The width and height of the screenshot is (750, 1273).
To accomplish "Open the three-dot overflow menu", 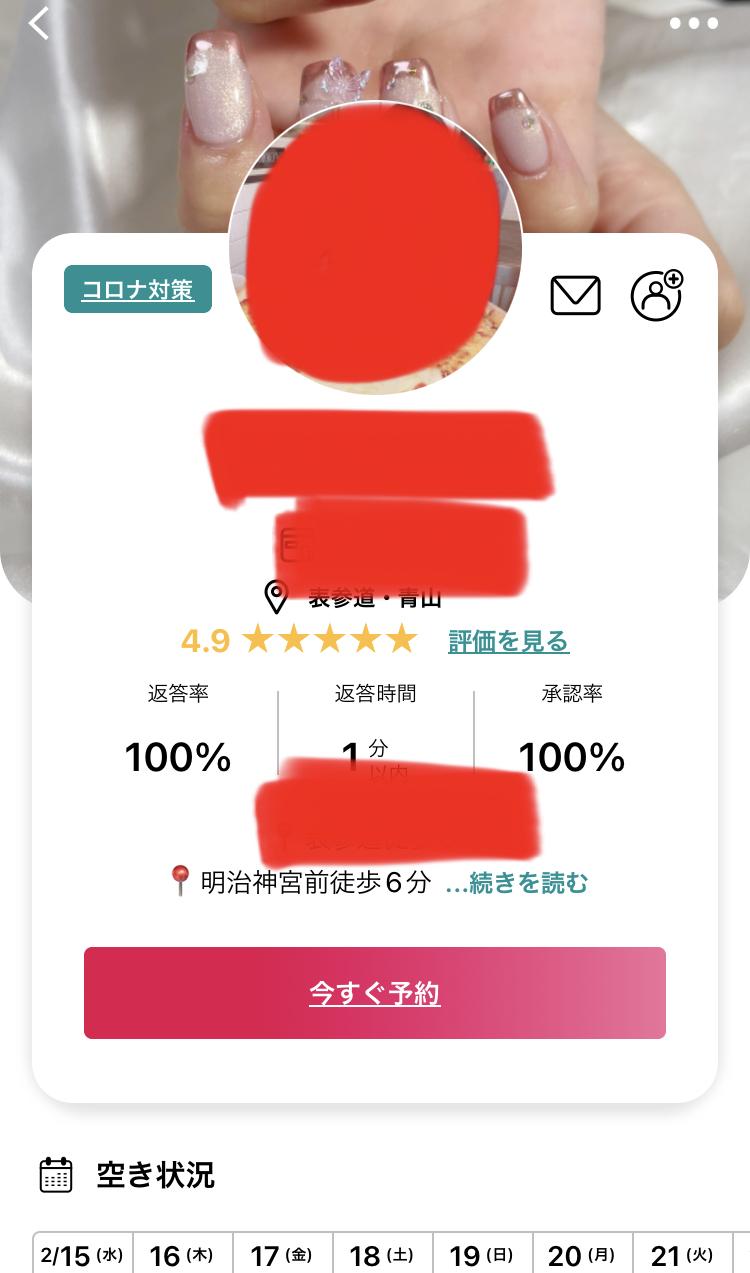I will (694, 24).
